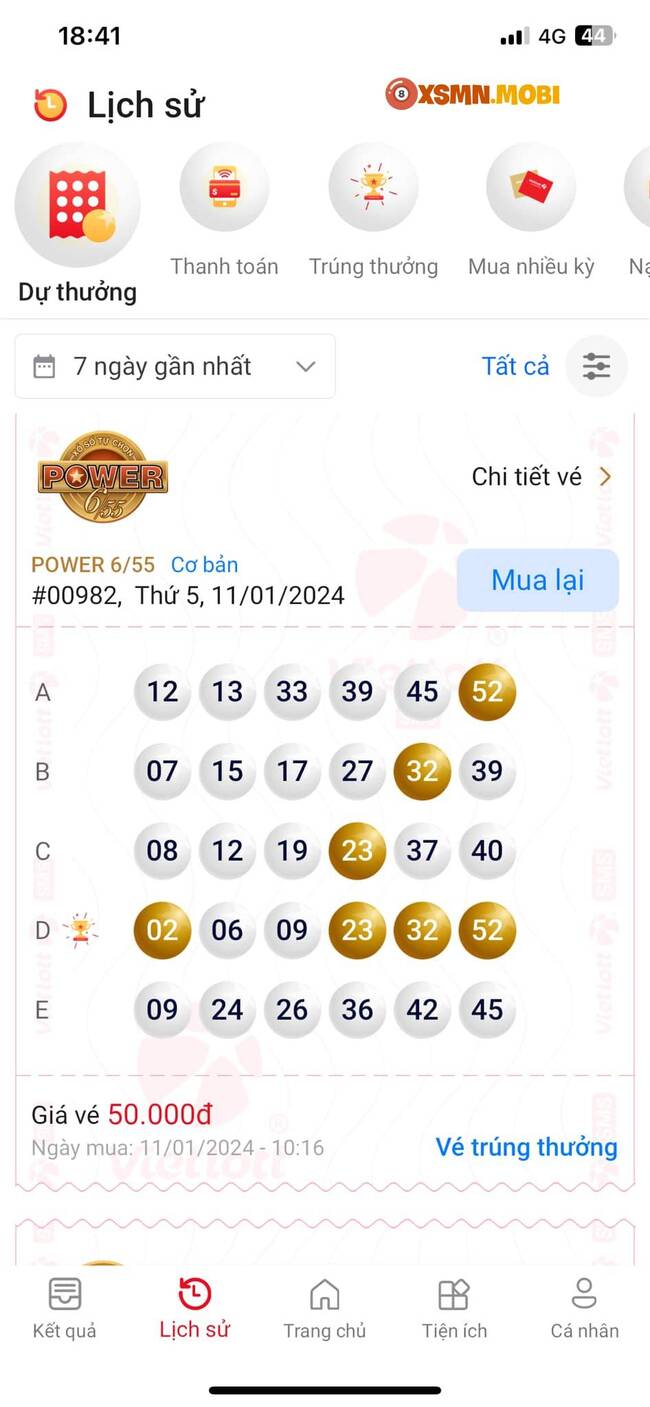Open the Tiện ích tab
The width and height of the screenshot is (650, 1407).
454,1307
